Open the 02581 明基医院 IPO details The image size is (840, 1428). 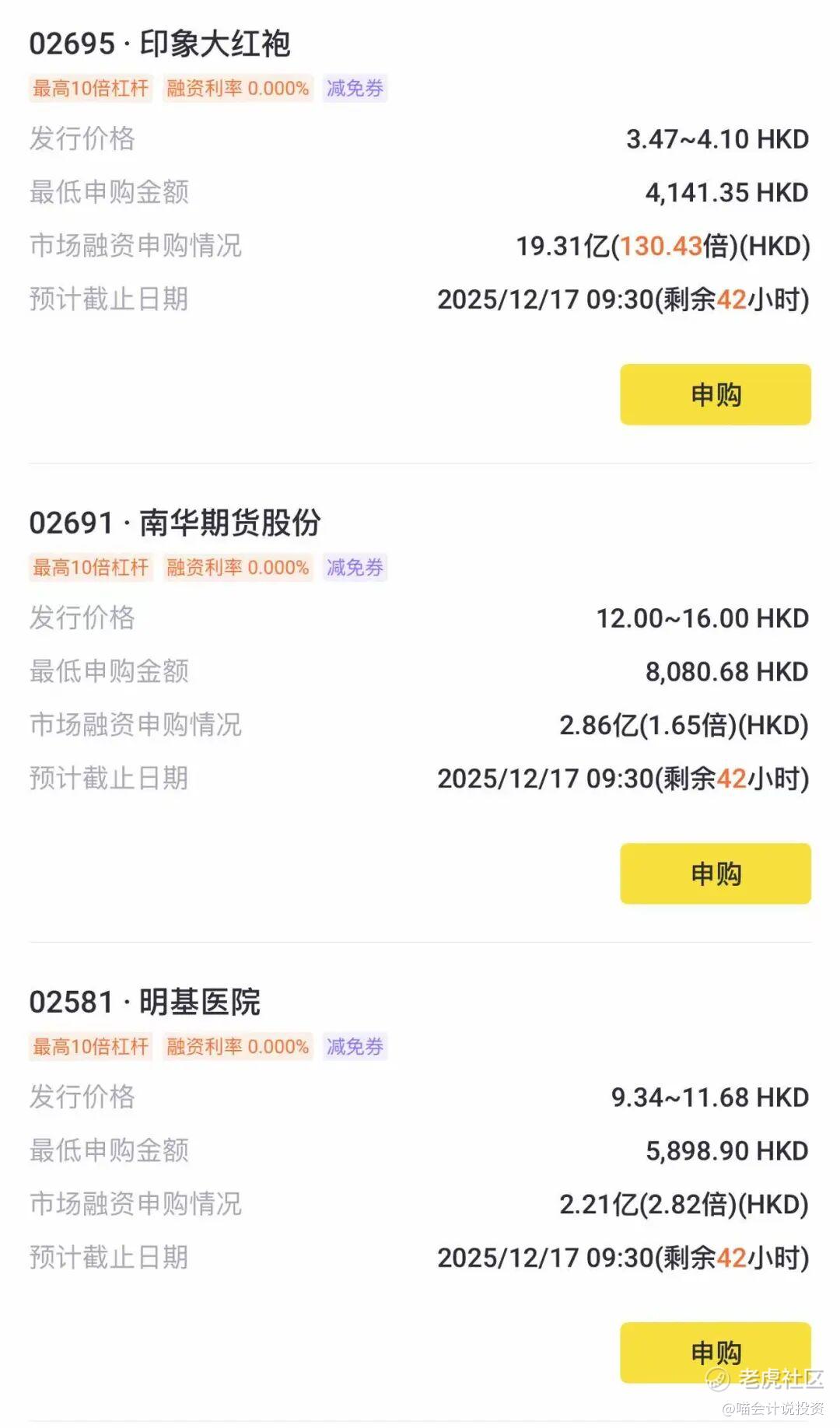click(145, 1002)
